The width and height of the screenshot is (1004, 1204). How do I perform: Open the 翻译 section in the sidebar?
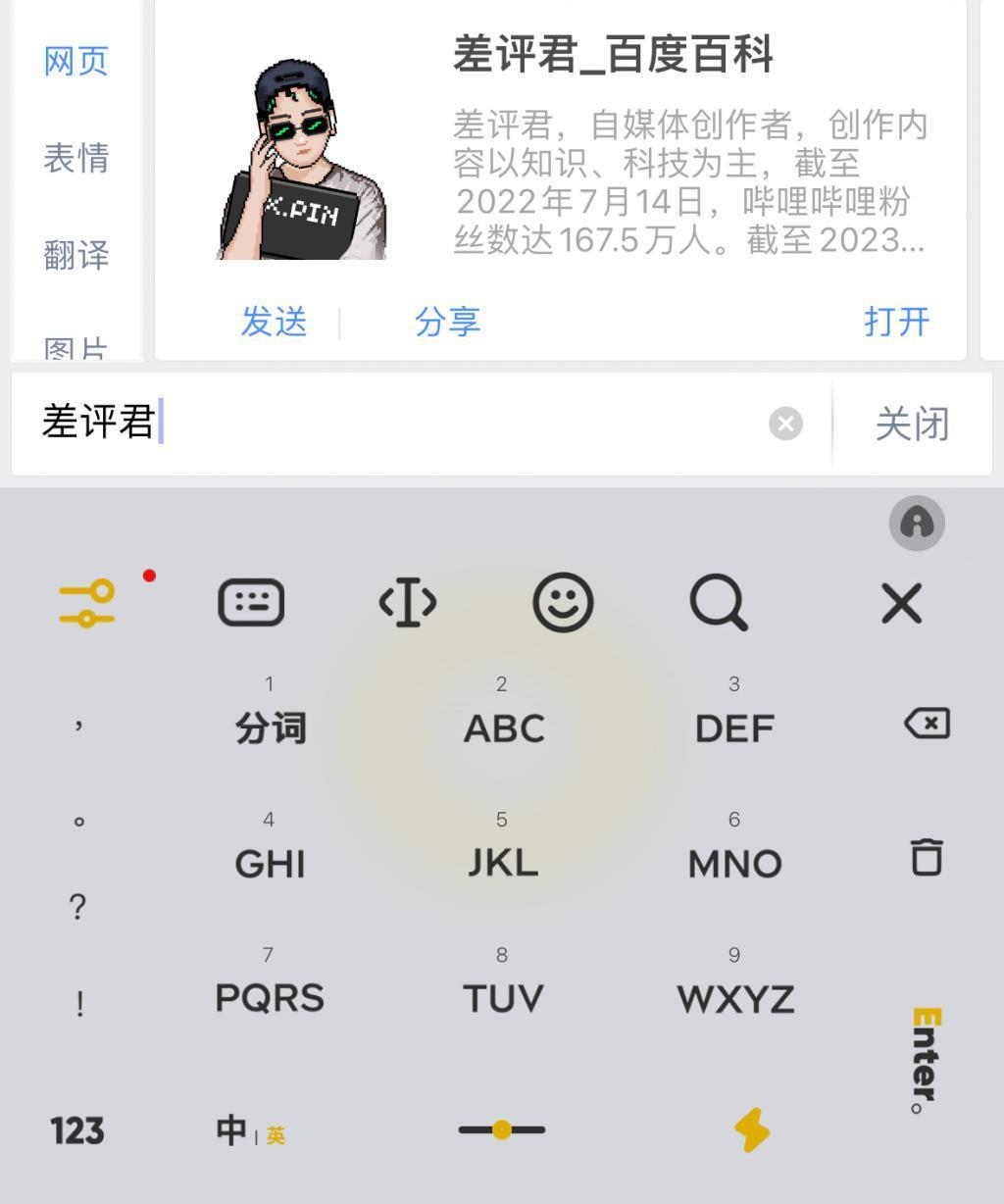pos(76,253)
